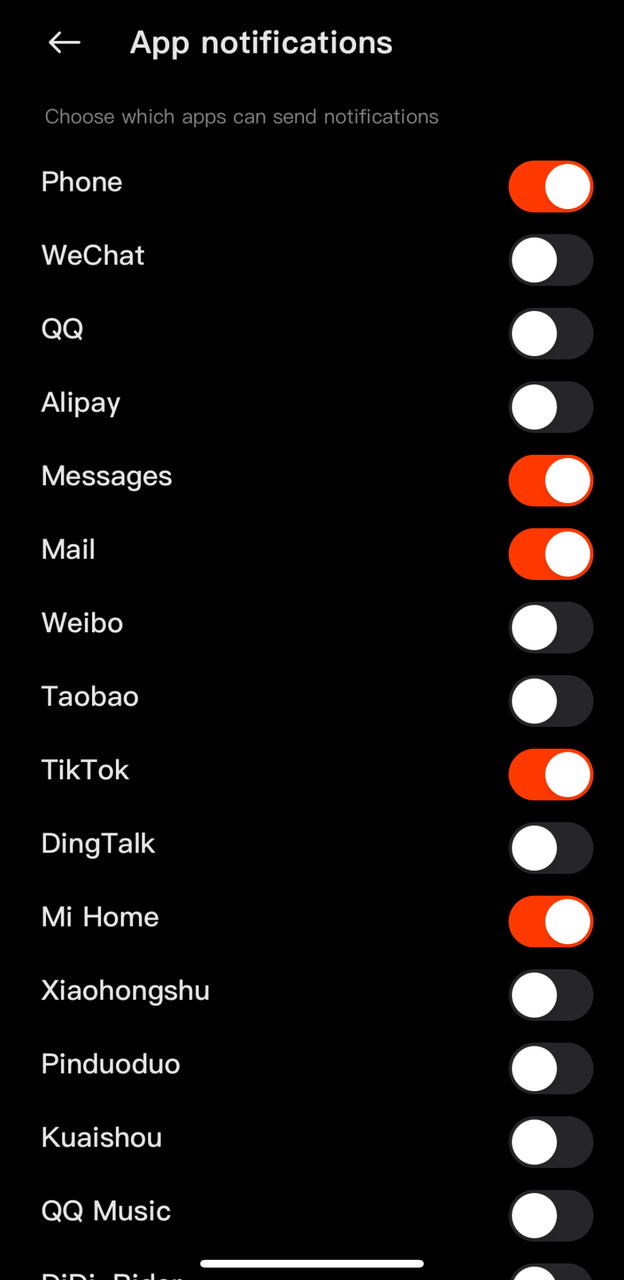Go back from App notifications
Viewport: 624px width, 1280px height.
pos(64,42)
